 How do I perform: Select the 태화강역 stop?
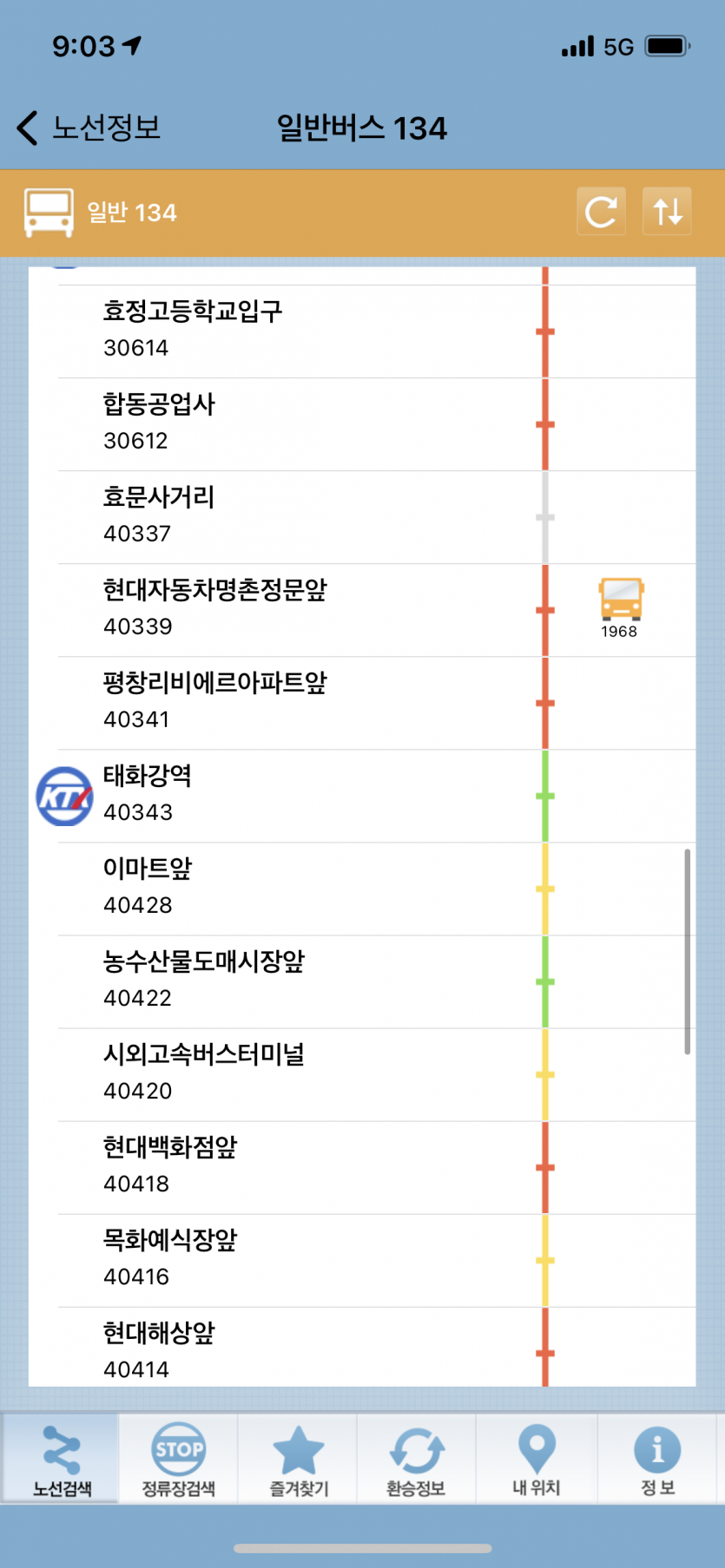[x=362, y=796]
